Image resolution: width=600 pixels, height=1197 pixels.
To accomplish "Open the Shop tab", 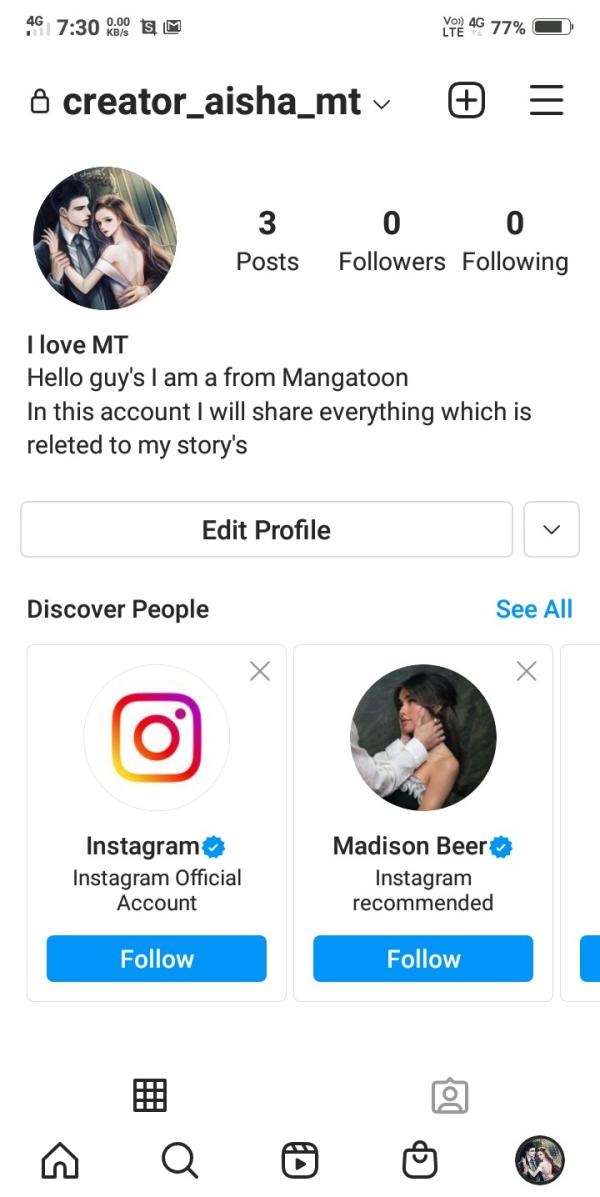I will pyautogui.click(x=420, y=1161).
